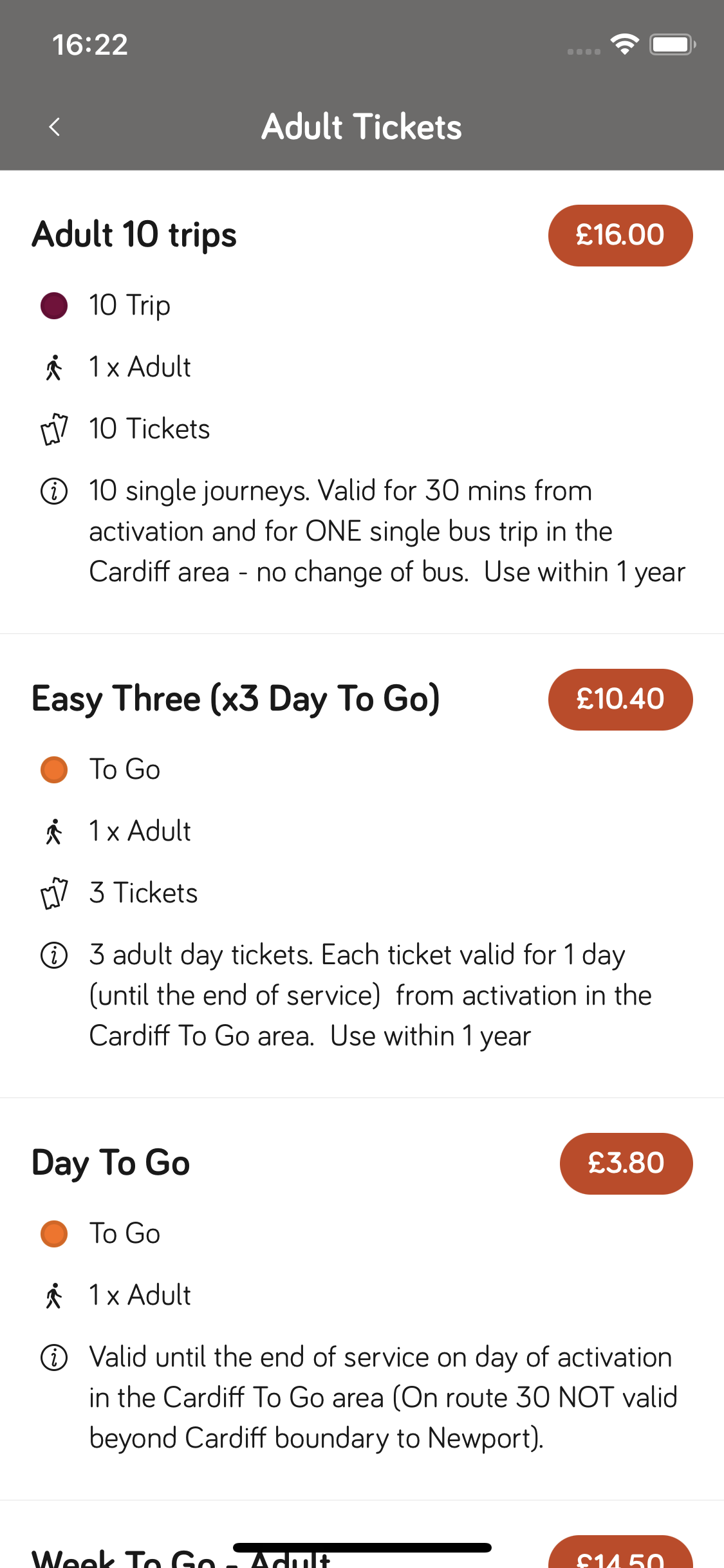724x1568 pixels.
Task: Select the £16.00 Adult 10 trips price button
Action: coord(620,236)
